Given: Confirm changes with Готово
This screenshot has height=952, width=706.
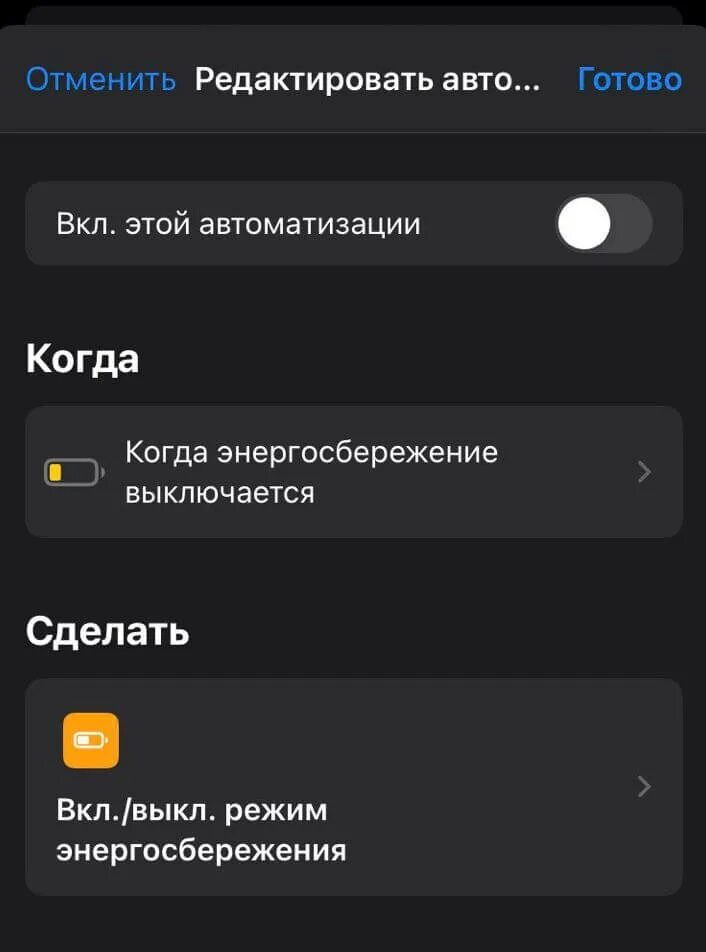Looking at the screenshot, I should coord(629,80).
